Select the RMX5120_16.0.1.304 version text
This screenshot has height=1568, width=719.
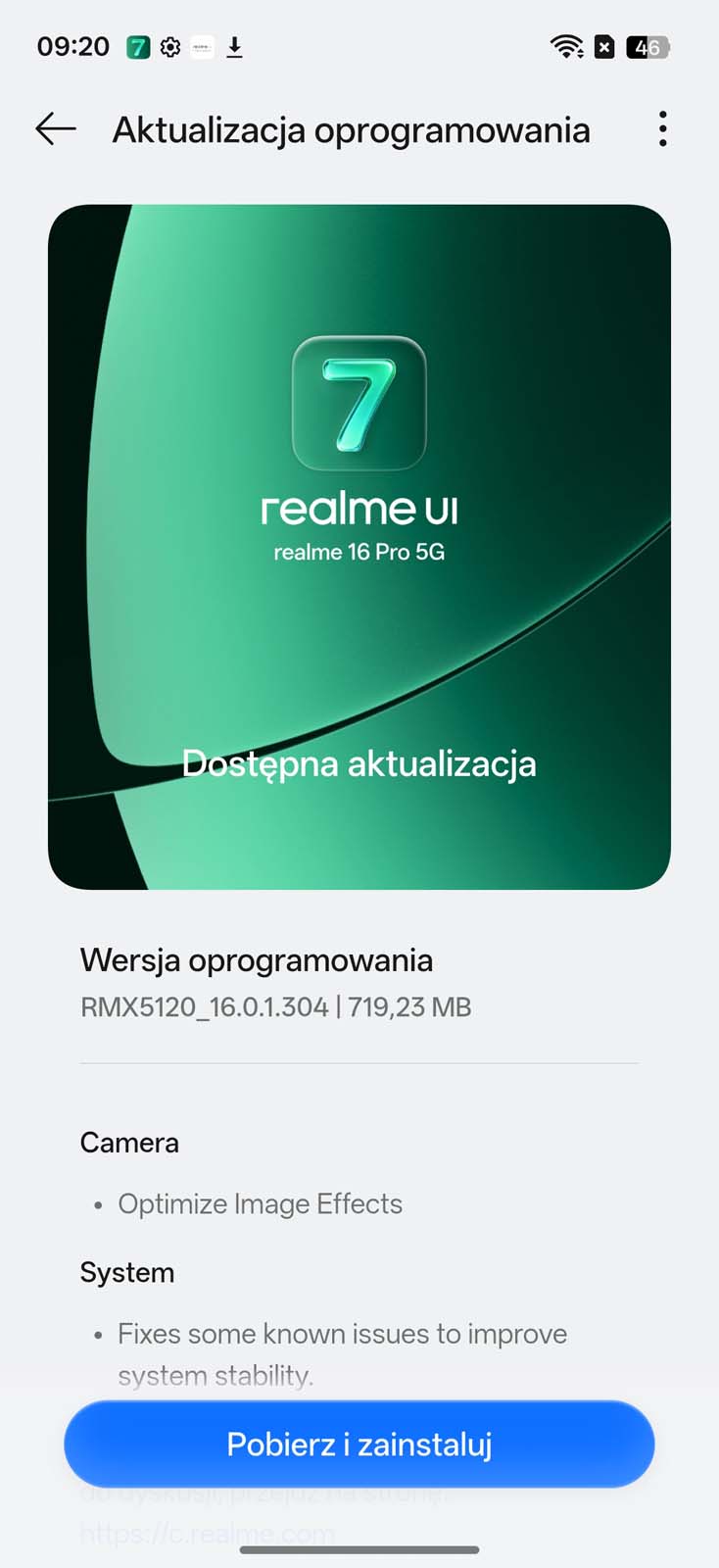point(274,1006)
